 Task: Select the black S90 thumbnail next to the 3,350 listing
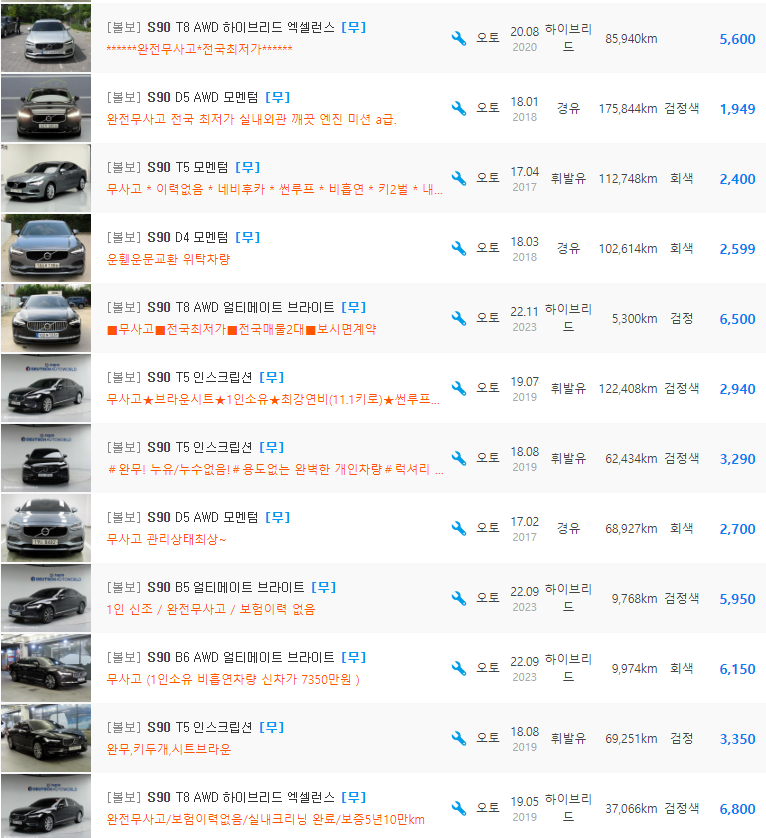(x=45, y=737)
